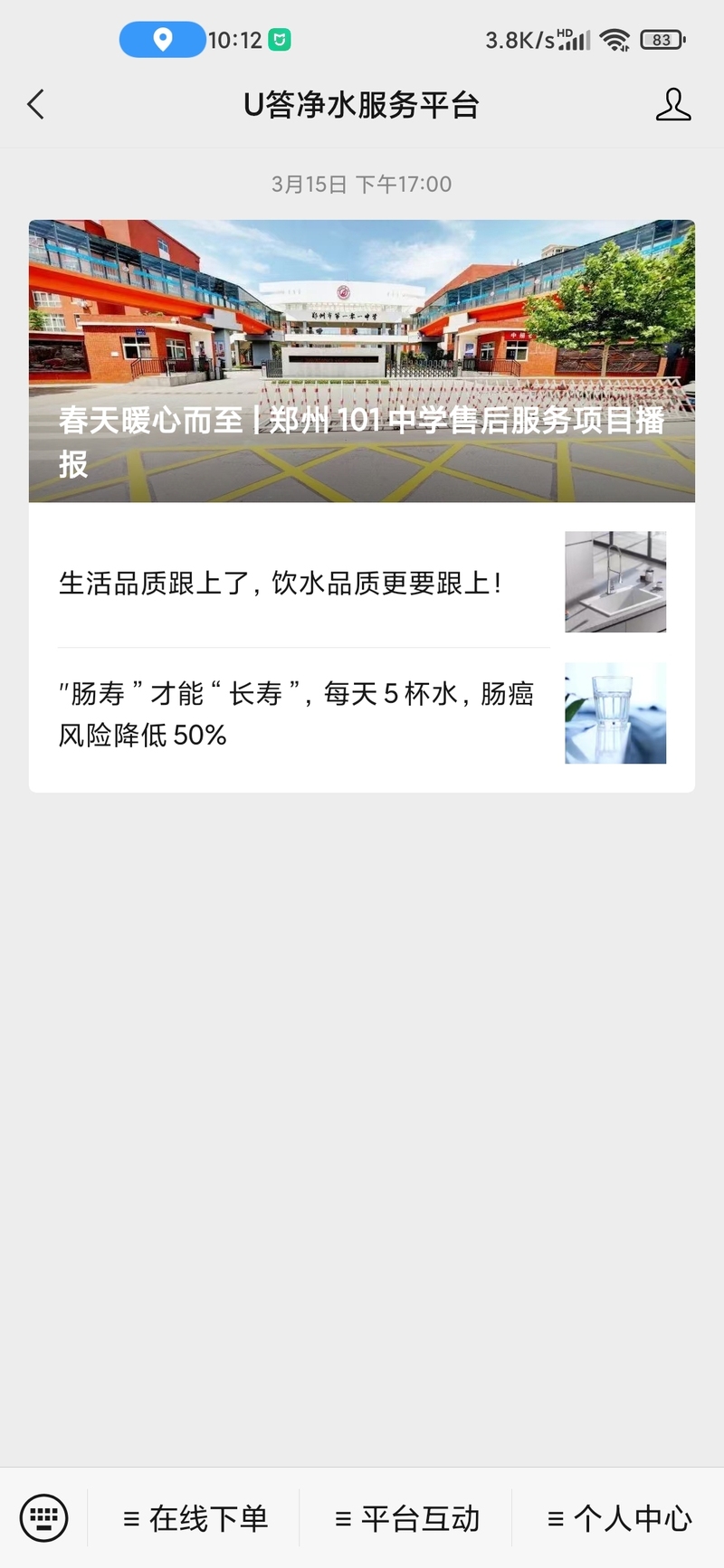Image resolution: width=724 pixels, height=1568 pixels.
Task: Read the 肠寿才能长寿 article
Action: 362,714
